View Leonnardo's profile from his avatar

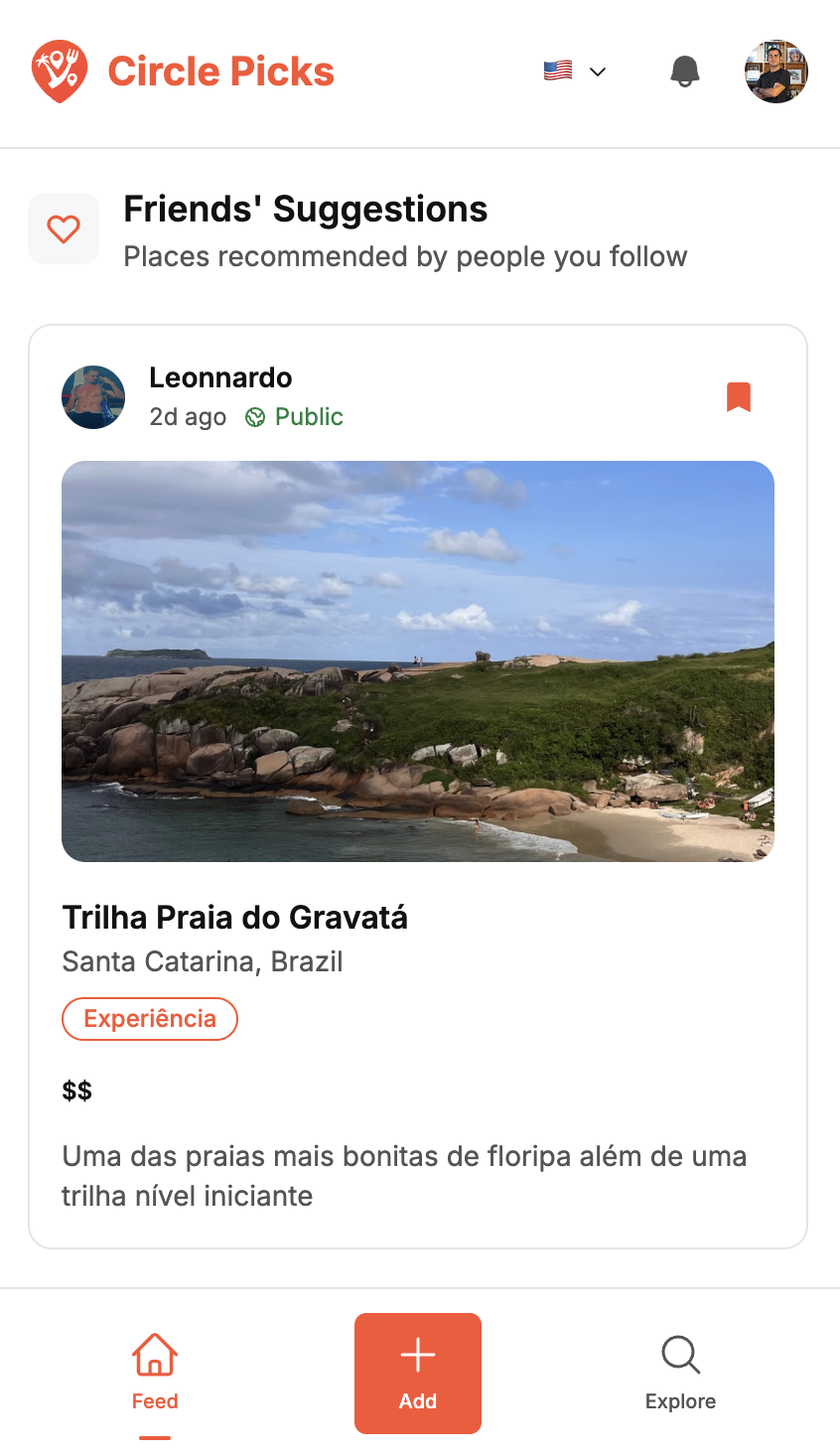pos(93,397)
